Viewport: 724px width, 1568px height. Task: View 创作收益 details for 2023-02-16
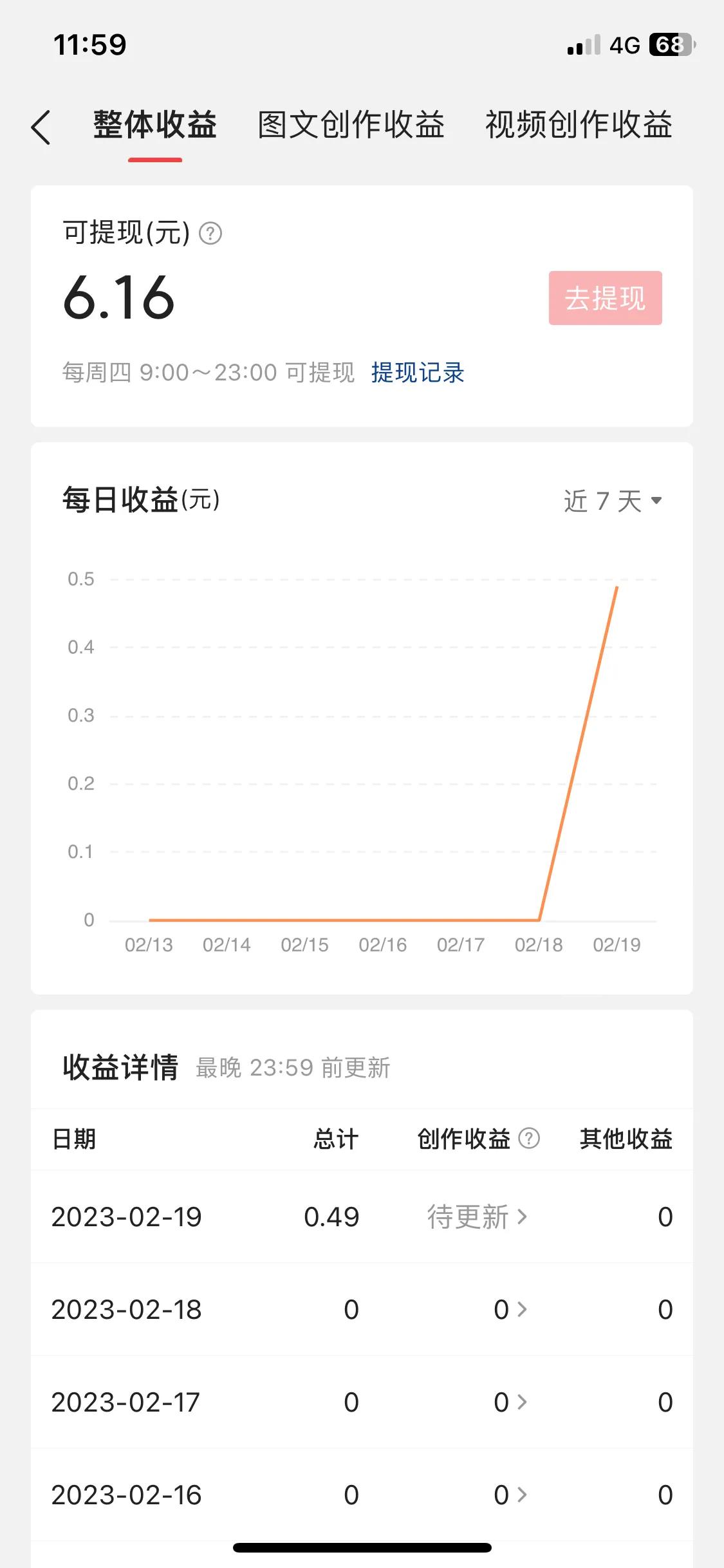pyautogui.click(x=510, y=1495)
